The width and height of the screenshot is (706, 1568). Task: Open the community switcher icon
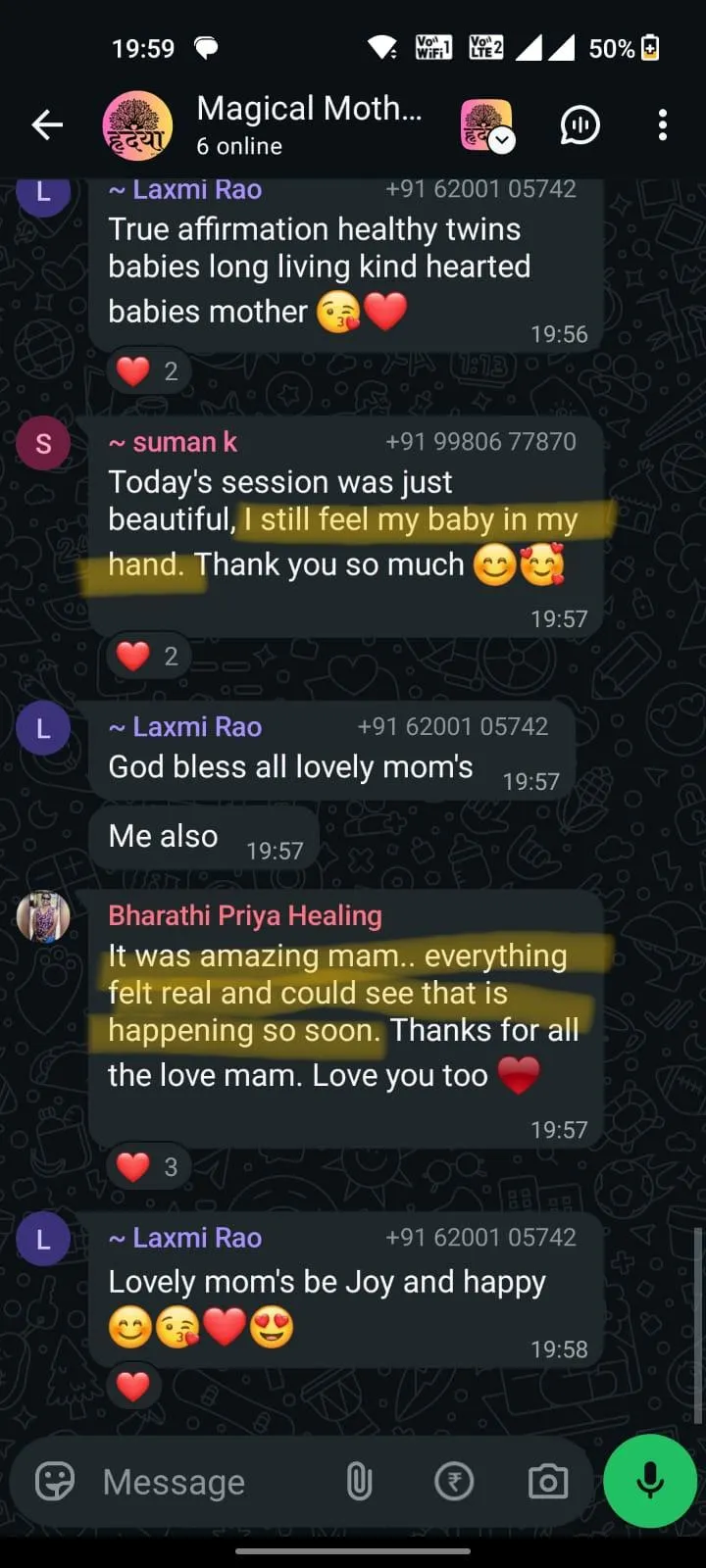[x=487, y=125]
